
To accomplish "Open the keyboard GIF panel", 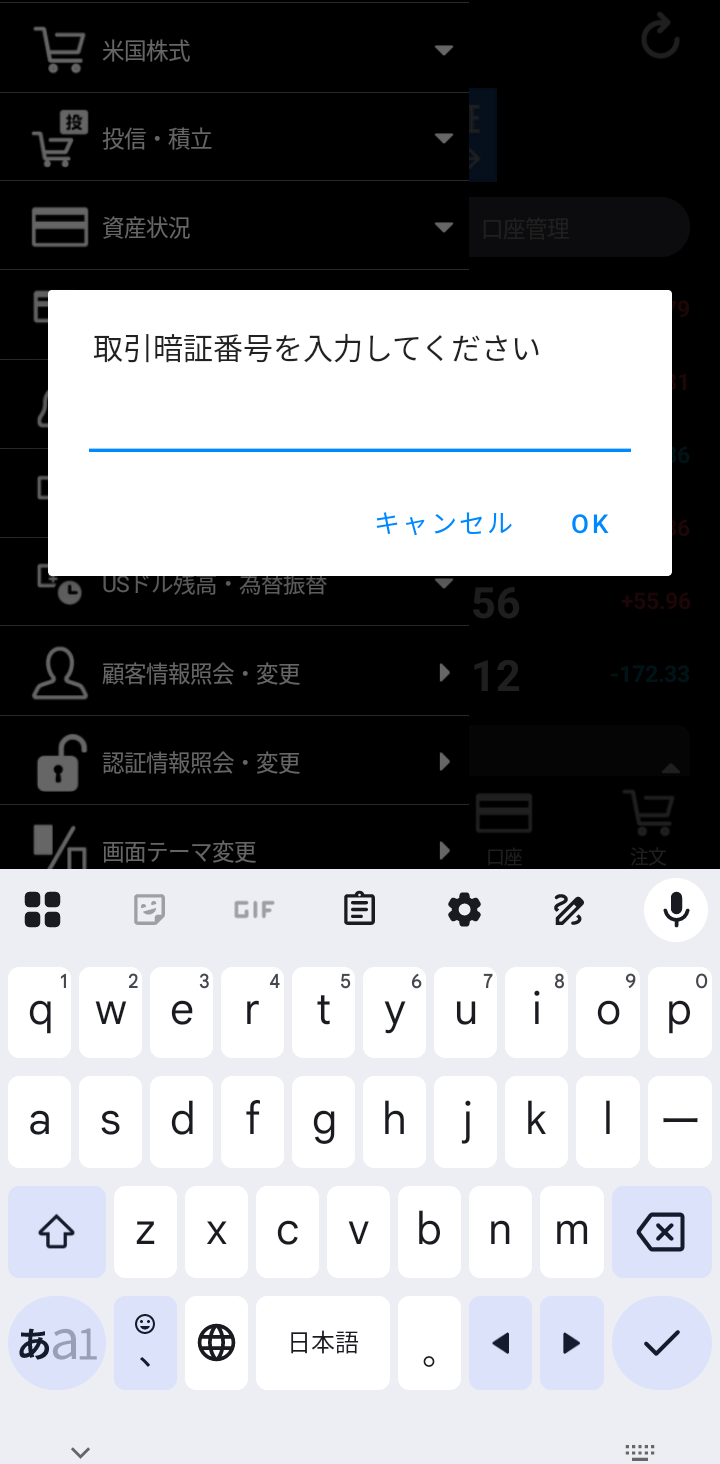I will point(254,909).
